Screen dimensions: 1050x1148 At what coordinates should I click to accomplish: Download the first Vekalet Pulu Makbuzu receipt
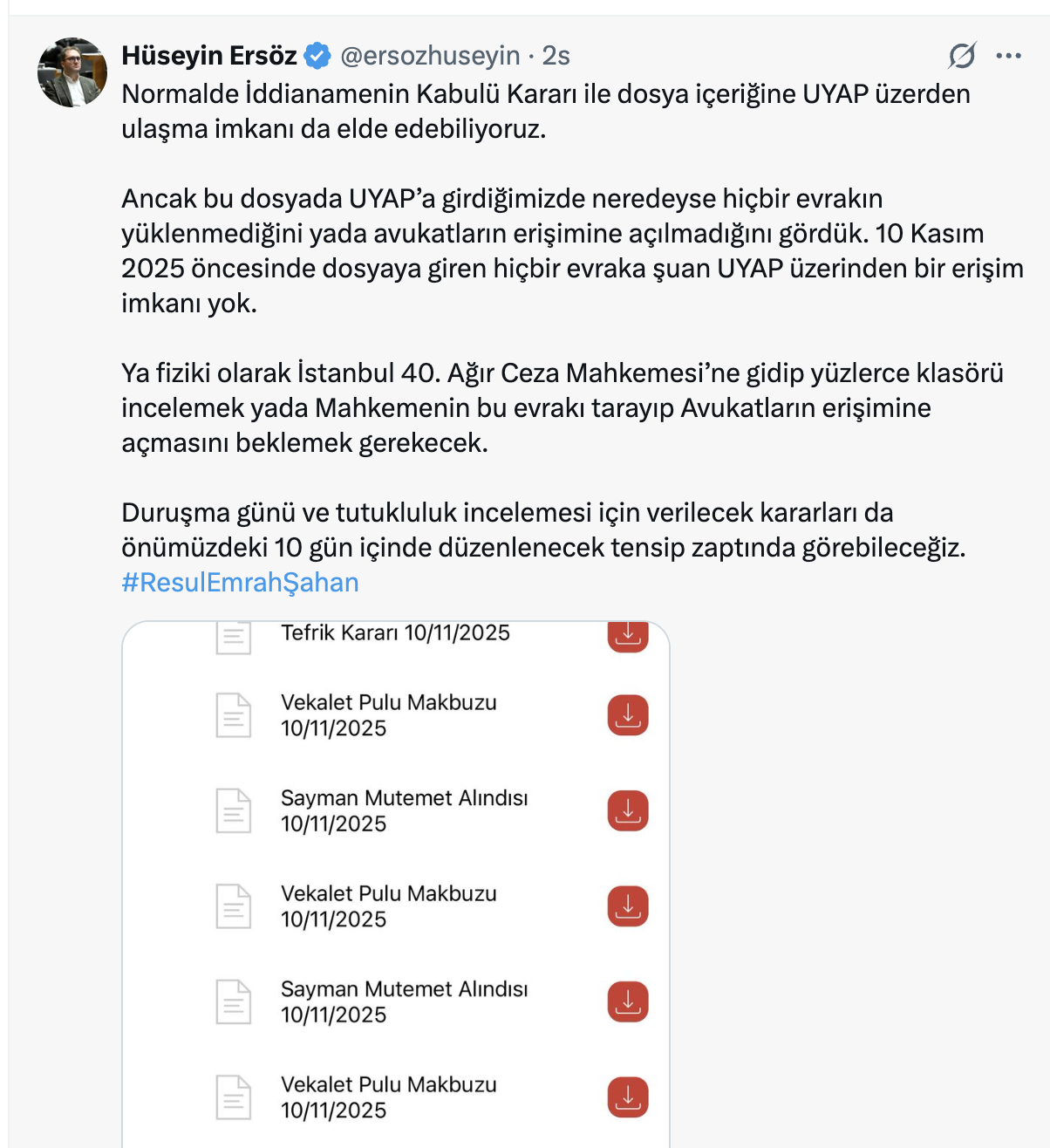click(626, 714)
